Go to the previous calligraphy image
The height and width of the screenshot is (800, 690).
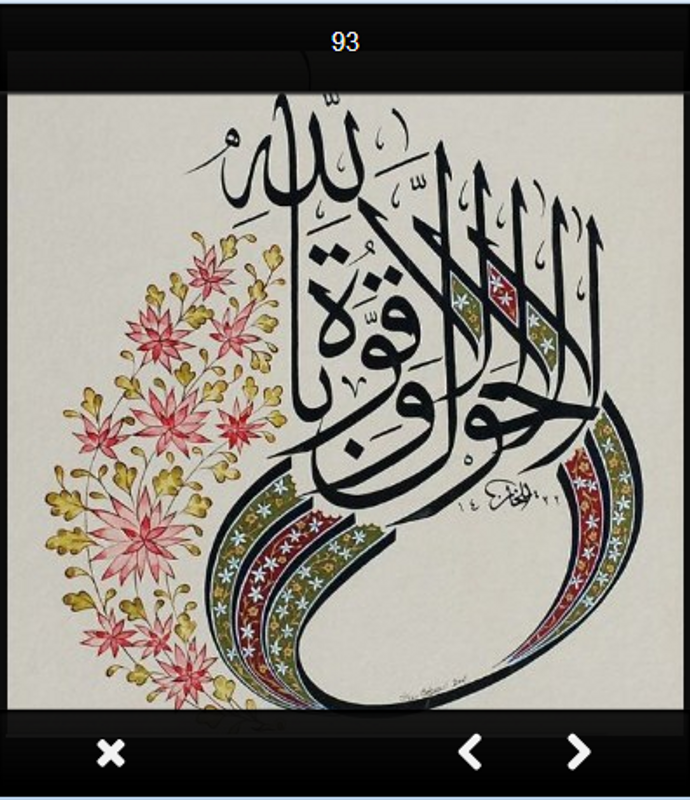click(470, 752)
